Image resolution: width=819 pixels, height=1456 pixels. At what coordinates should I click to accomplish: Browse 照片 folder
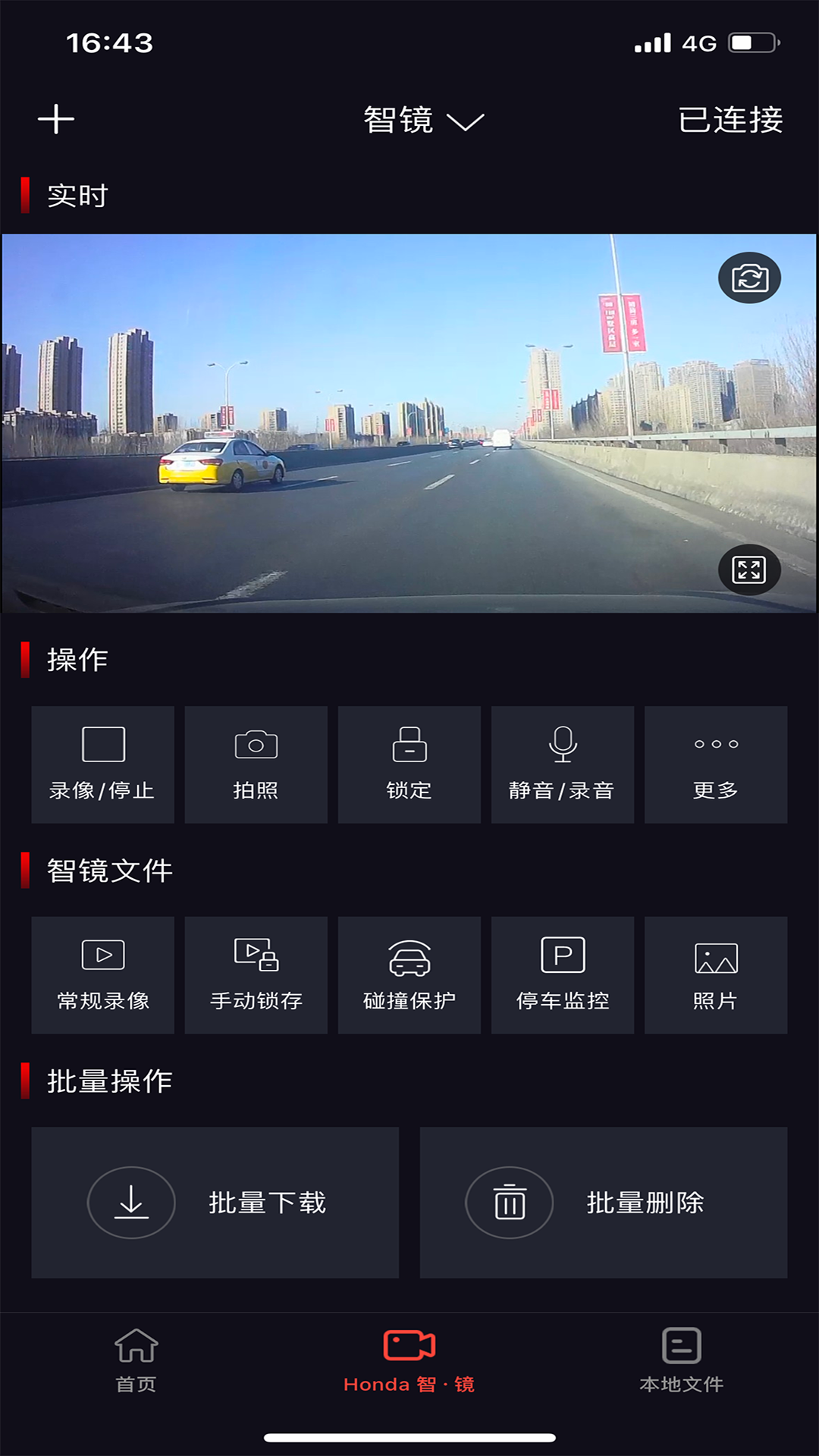(716, 975)
